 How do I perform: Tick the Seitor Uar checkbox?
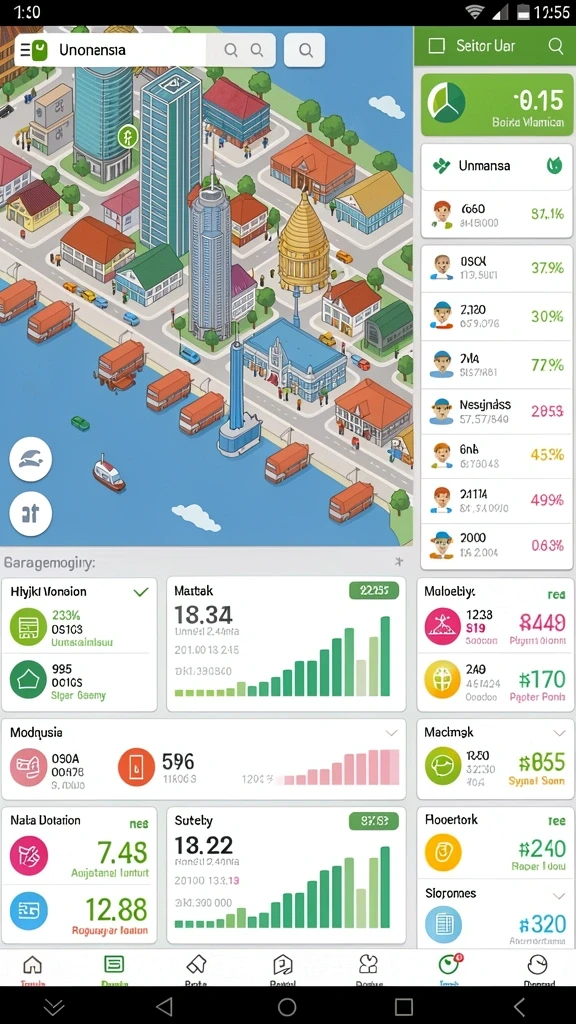coord(436,46)
